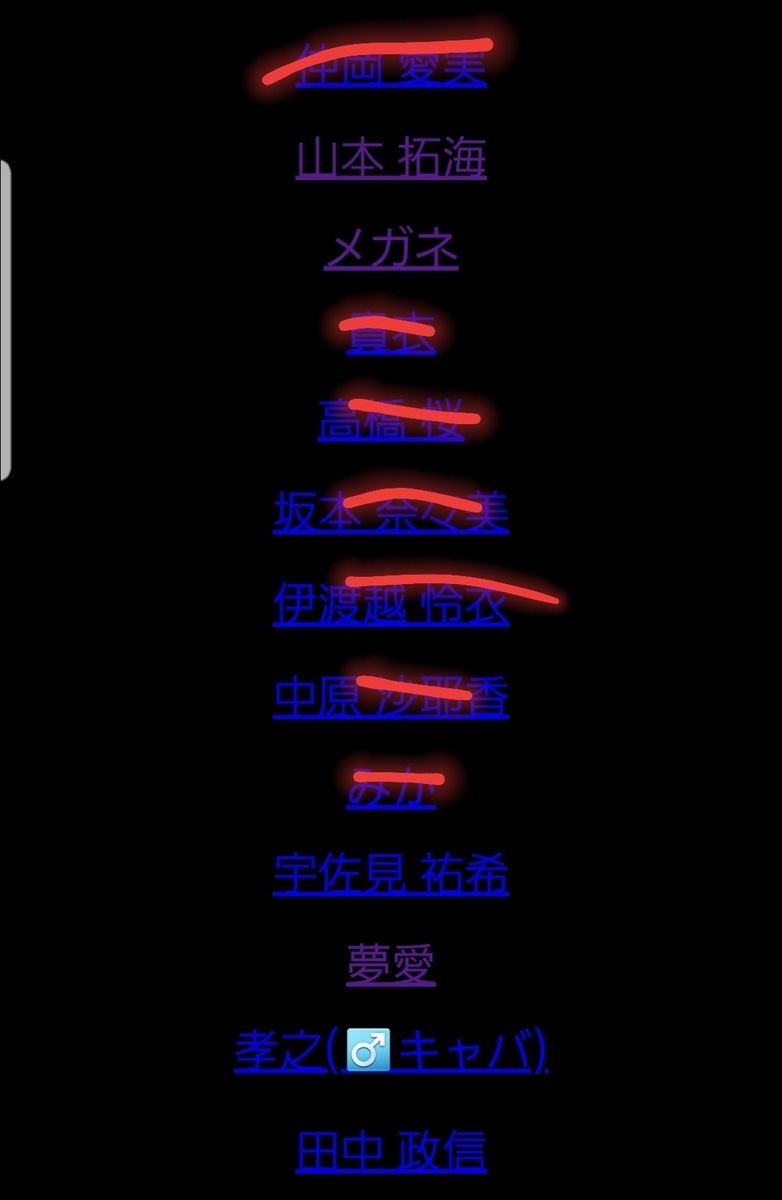Open the 山本 拓海 link
The height and width of the screenshot is (1200, 782).
[391, 159]
